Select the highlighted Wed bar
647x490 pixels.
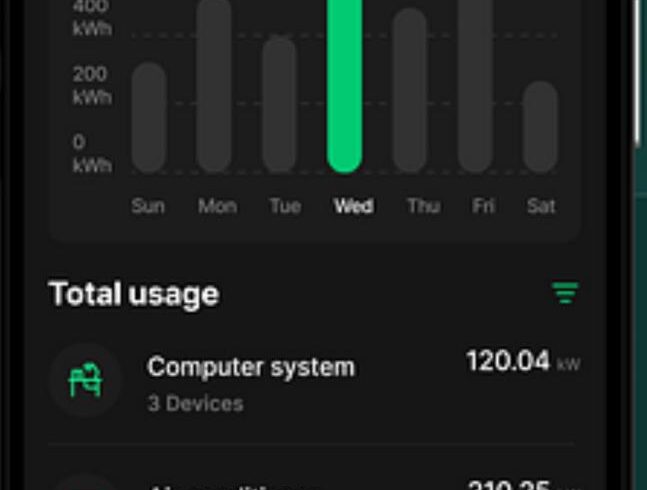tap(345, 85)
